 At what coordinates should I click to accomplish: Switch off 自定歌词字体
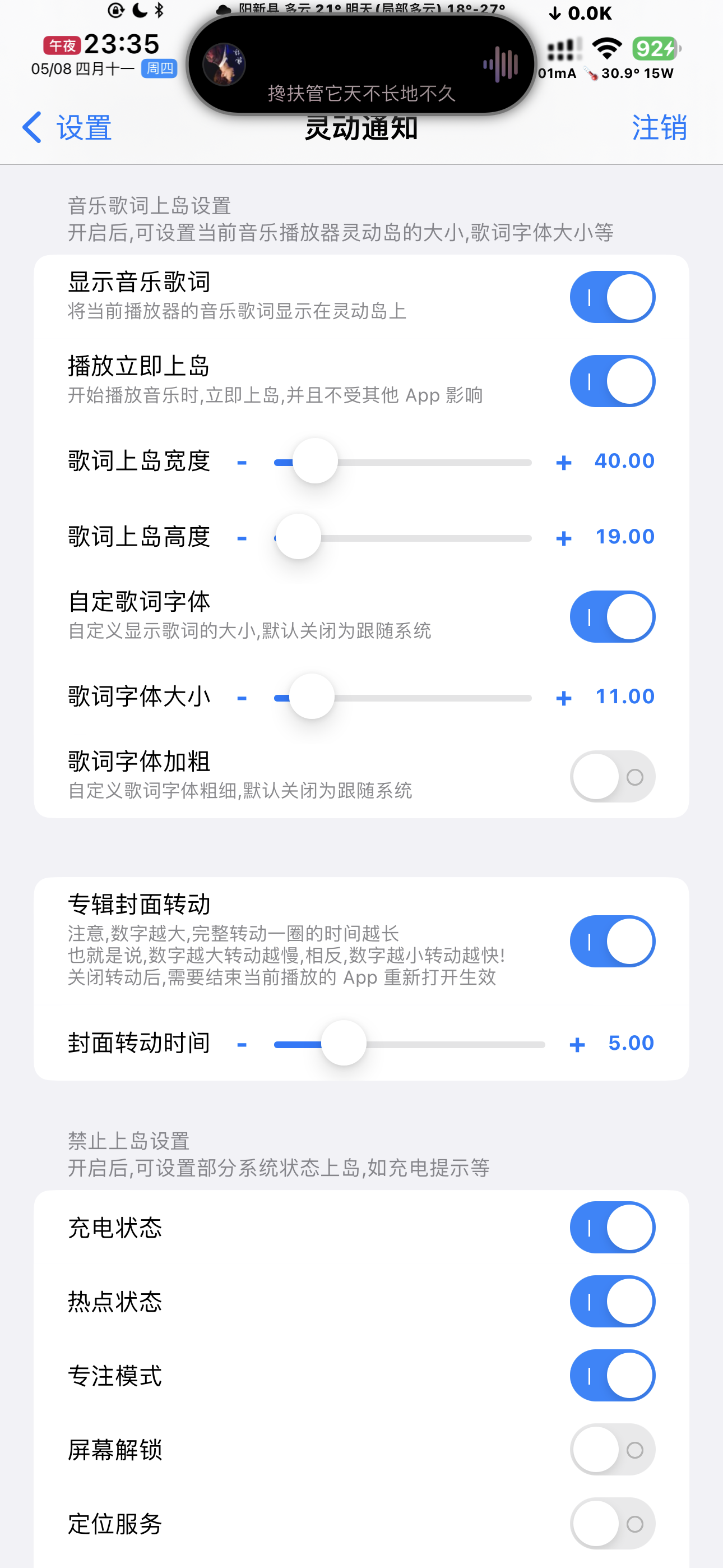click(x=611, y=617)
